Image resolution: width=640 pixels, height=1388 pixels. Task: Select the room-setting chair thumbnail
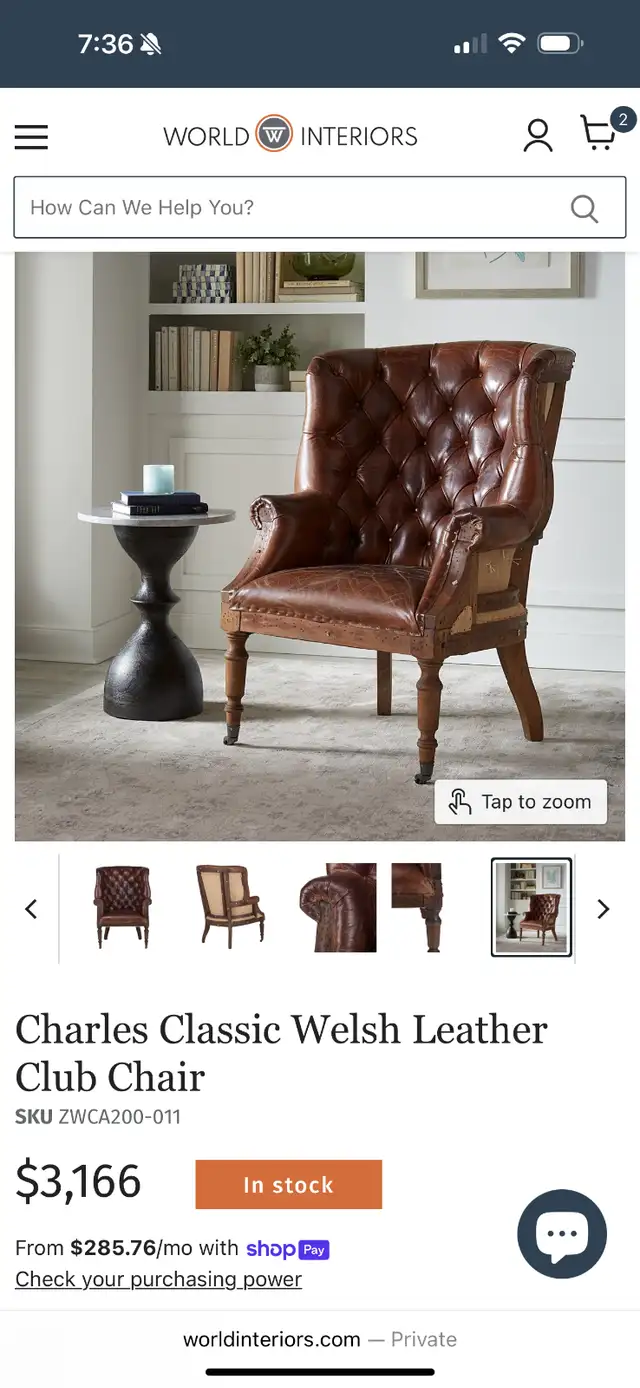[x=532, y=907]
